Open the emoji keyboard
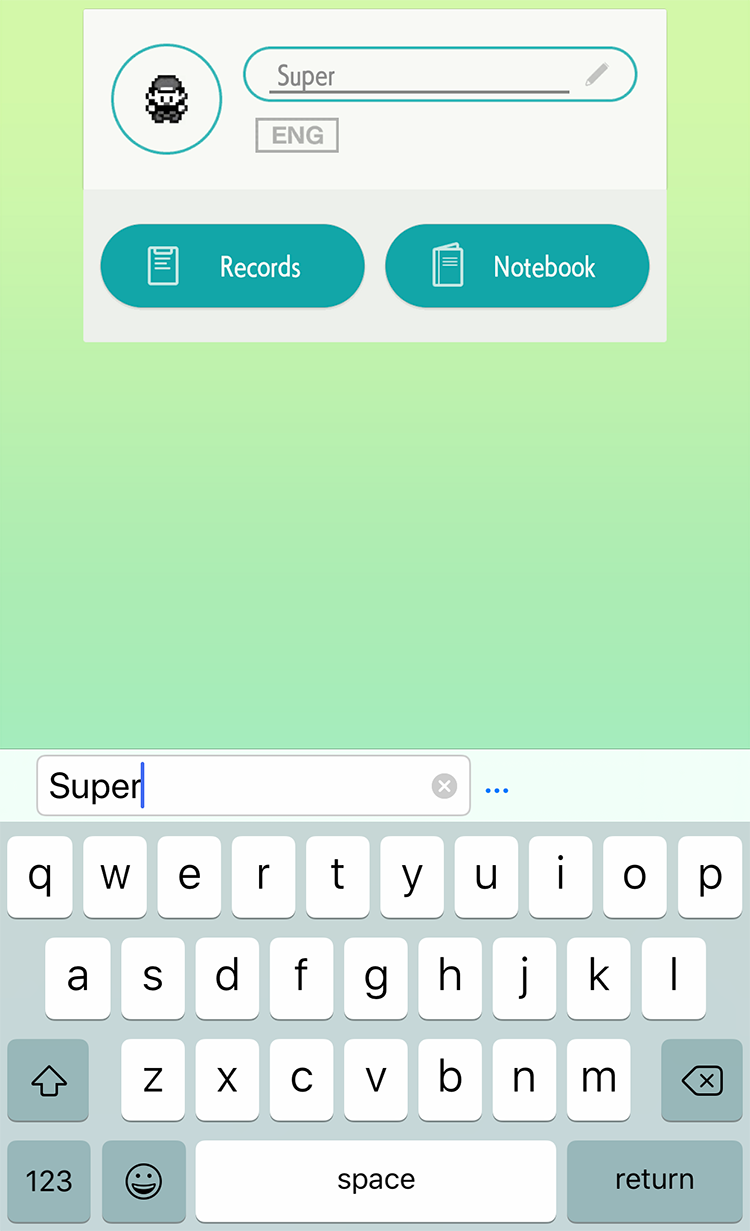This screenshot has height=1231, width=750. tap(144, 1180)
